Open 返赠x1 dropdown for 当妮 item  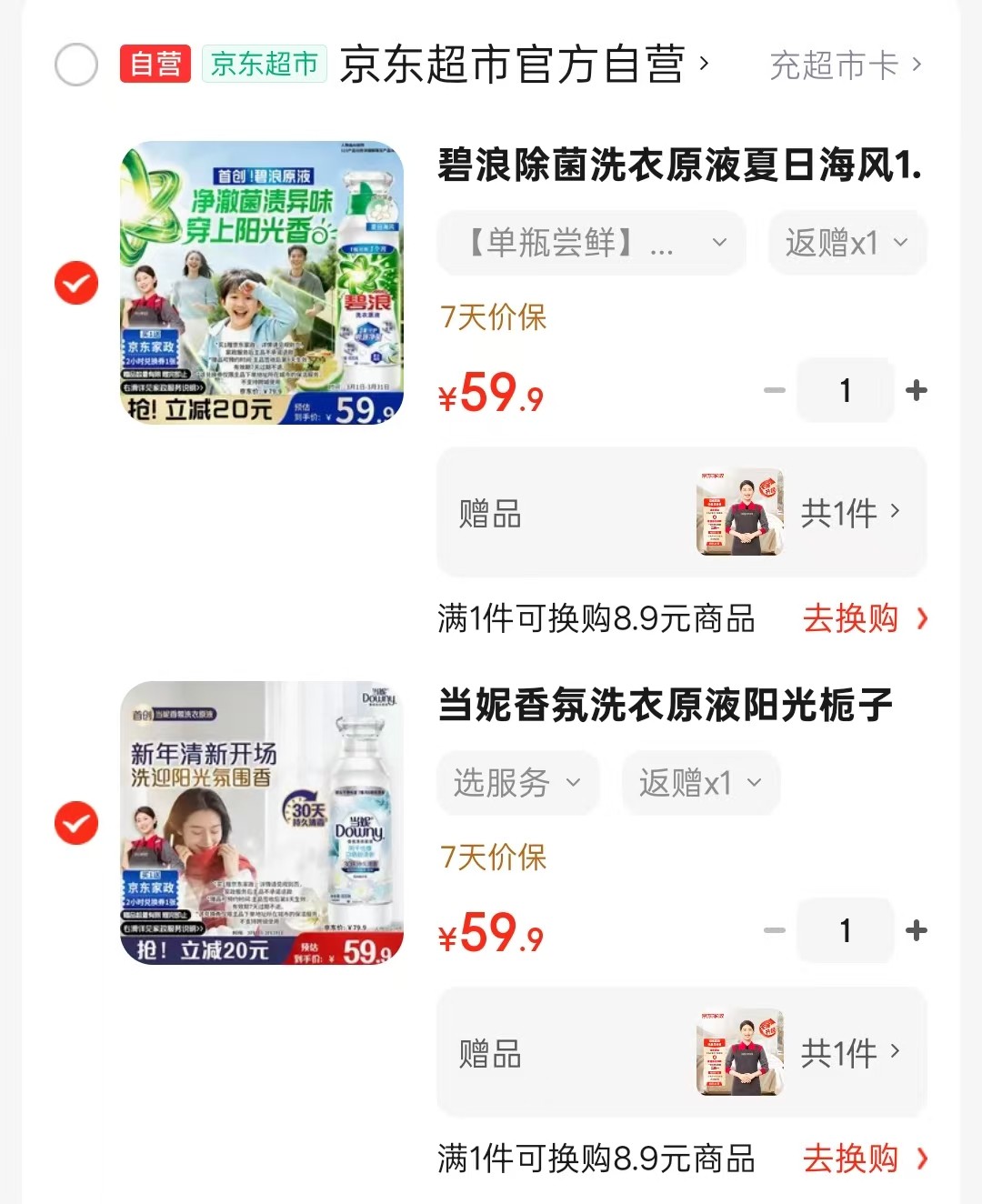click(x=700, y=783)
